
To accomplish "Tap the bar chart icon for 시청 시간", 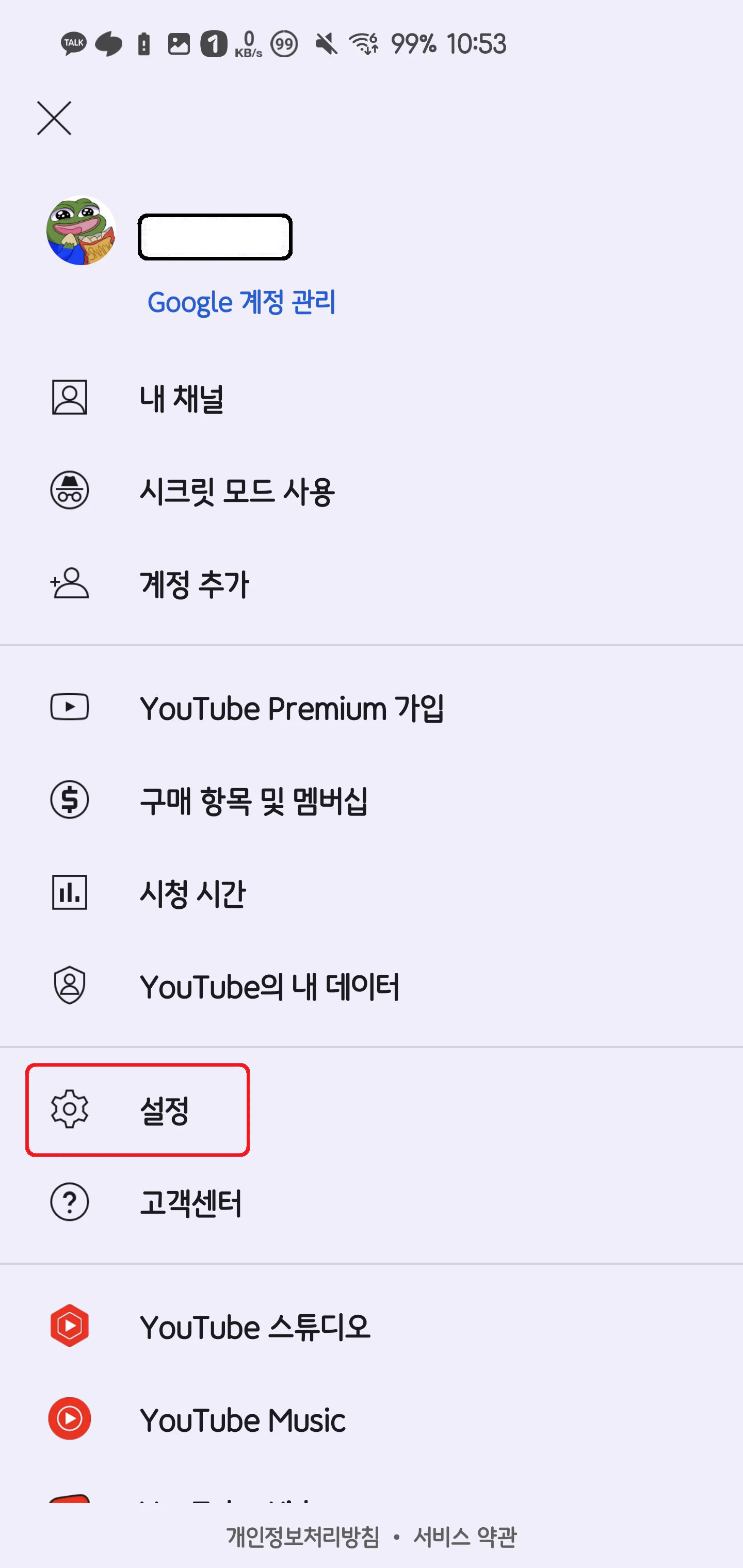I will (x=70, y=893).
